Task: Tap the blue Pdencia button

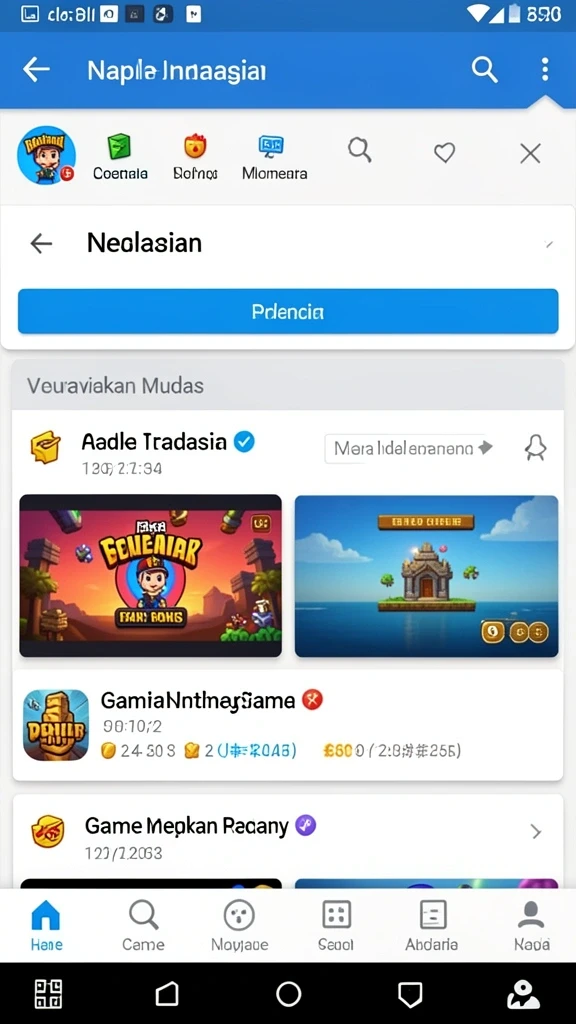Action: [x=288, y=312]
